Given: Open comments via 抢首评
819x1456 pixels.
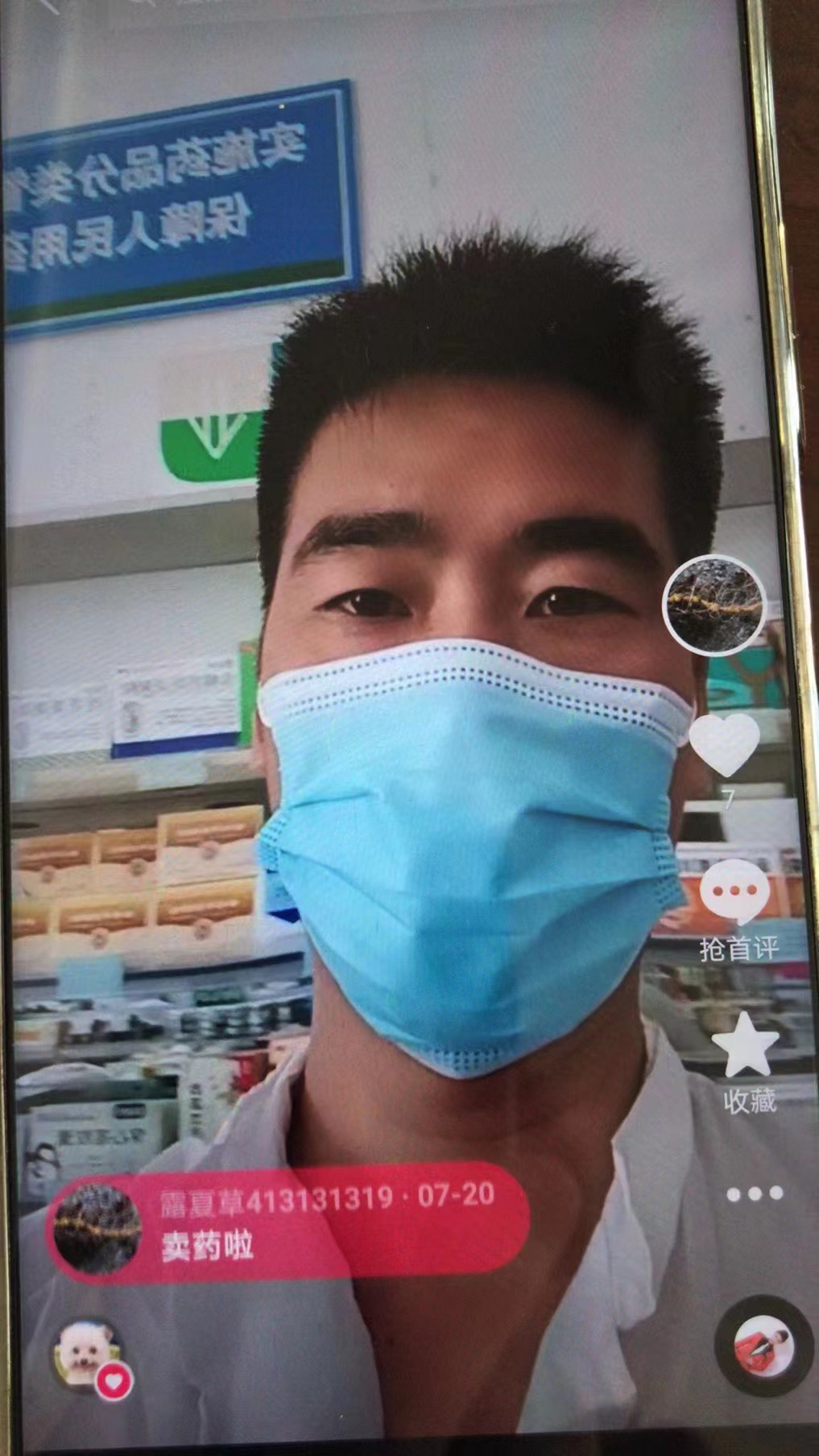Looking at the screenshot, I should click(734, 894).
